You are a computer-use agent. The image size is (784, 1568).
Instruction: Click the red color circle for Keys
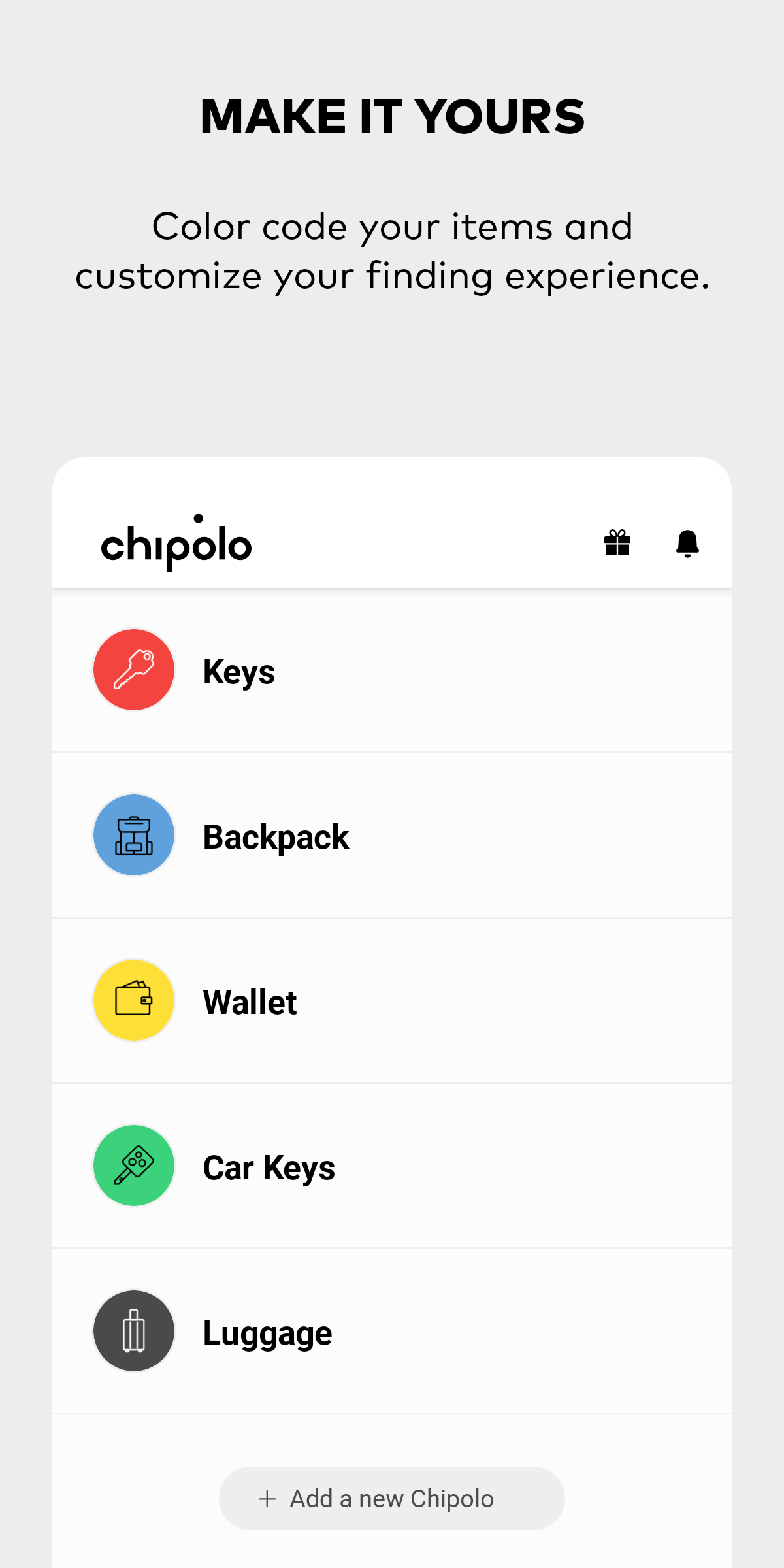pos(133,669)
